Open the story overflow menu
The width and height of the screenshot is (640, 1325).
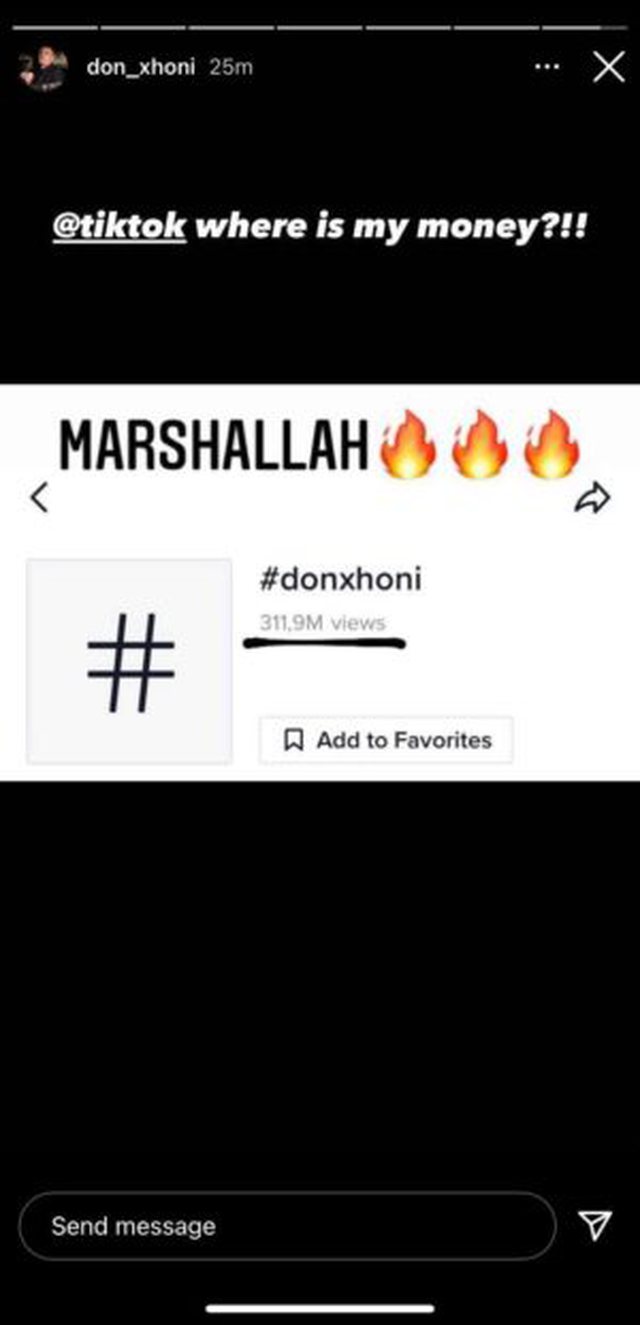tap(547, 68)
